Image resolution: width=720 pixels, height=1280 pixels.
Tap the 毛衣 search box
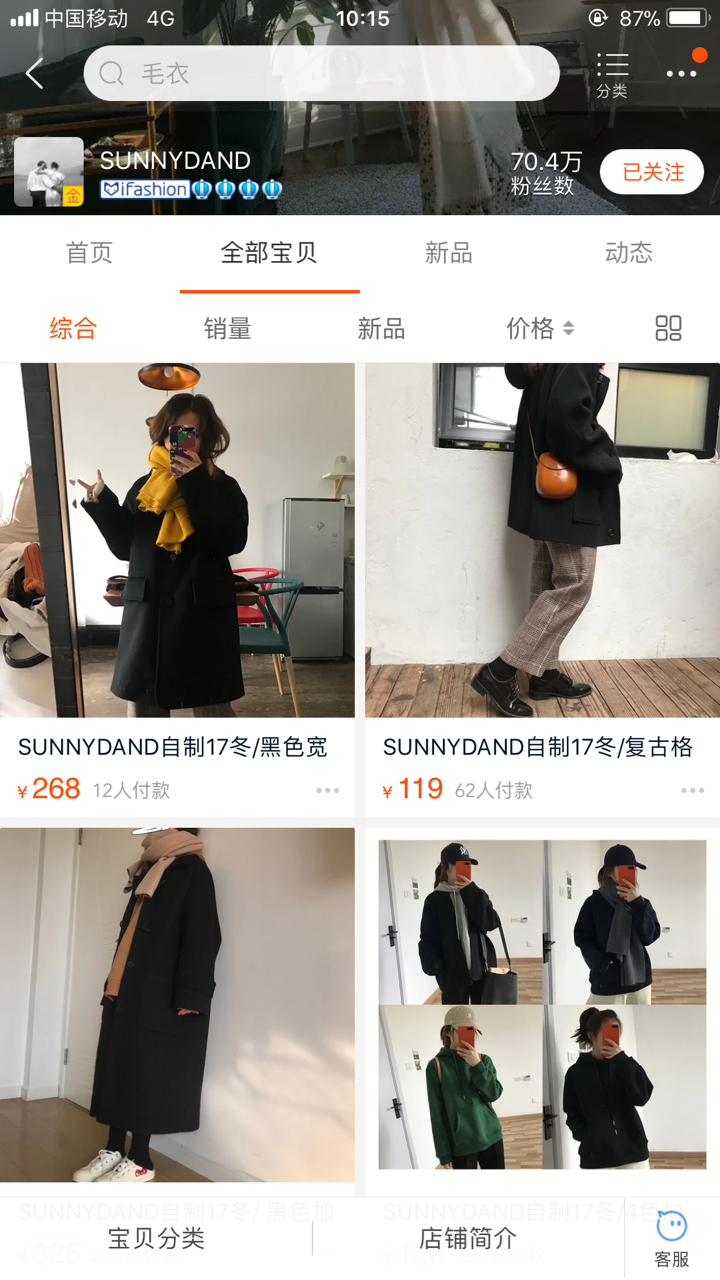click(x=320, y=73)
